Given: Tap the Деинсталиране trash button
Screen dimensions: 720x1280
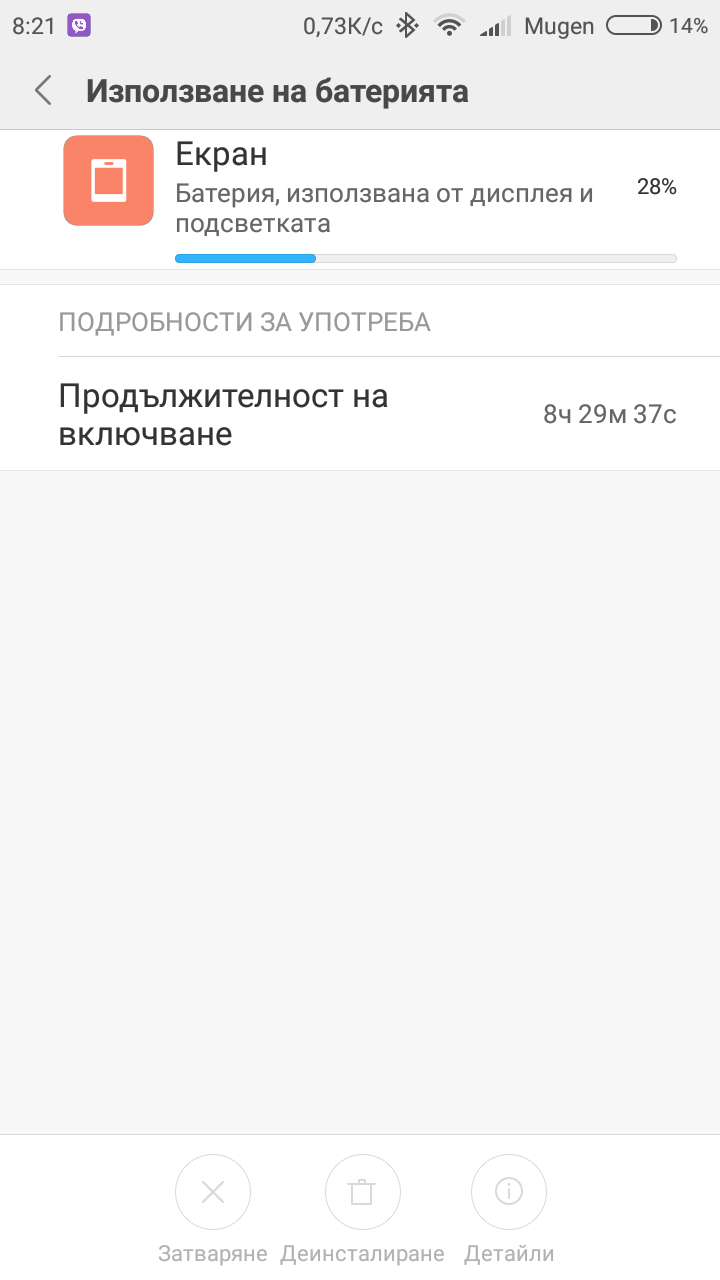Looking at the screenshot, I should (362, 1192).
